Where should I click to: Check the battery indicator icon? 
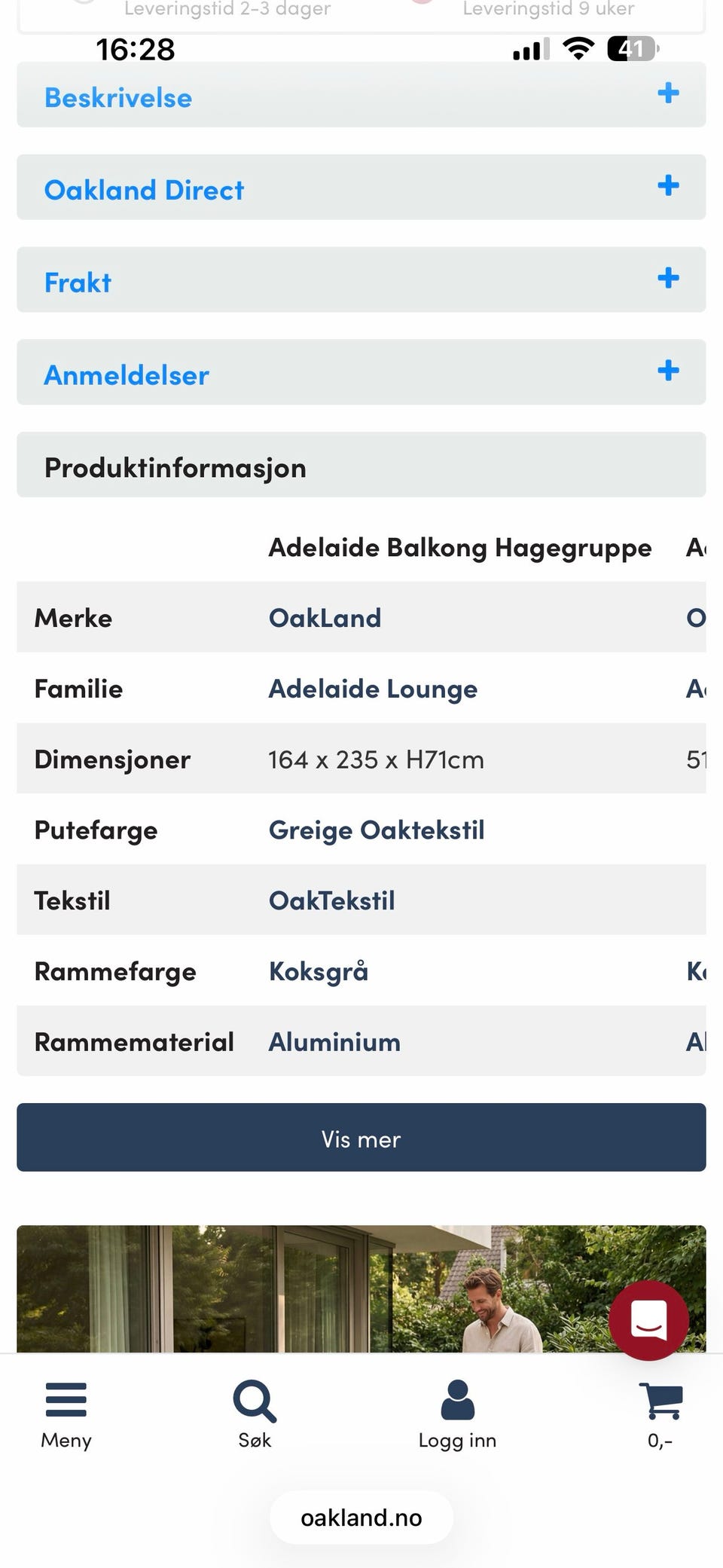coord(631,48)
